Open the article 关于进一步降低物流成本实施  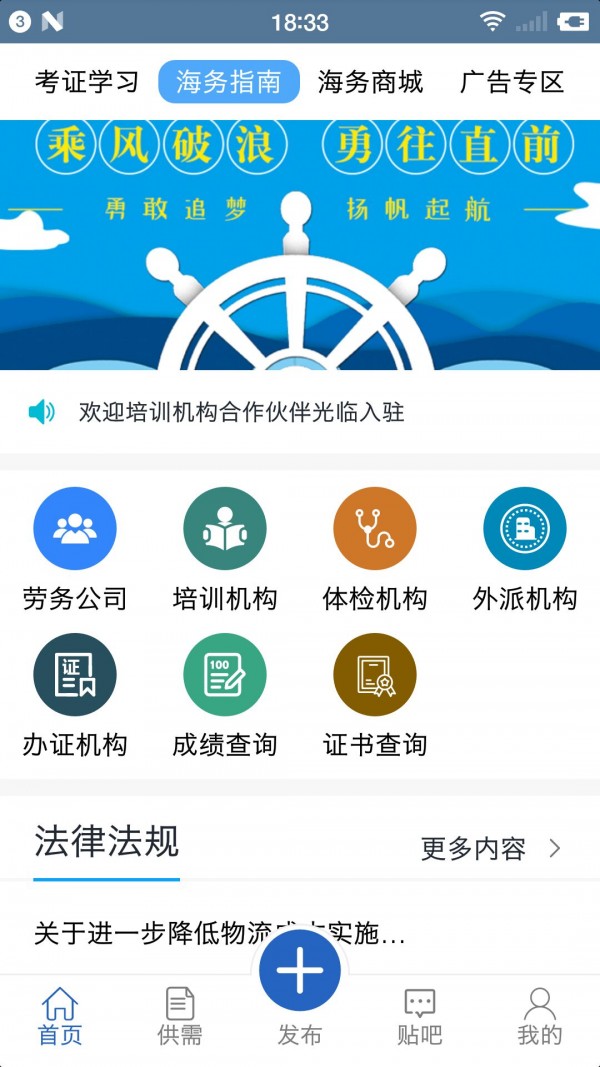[219, 934]
